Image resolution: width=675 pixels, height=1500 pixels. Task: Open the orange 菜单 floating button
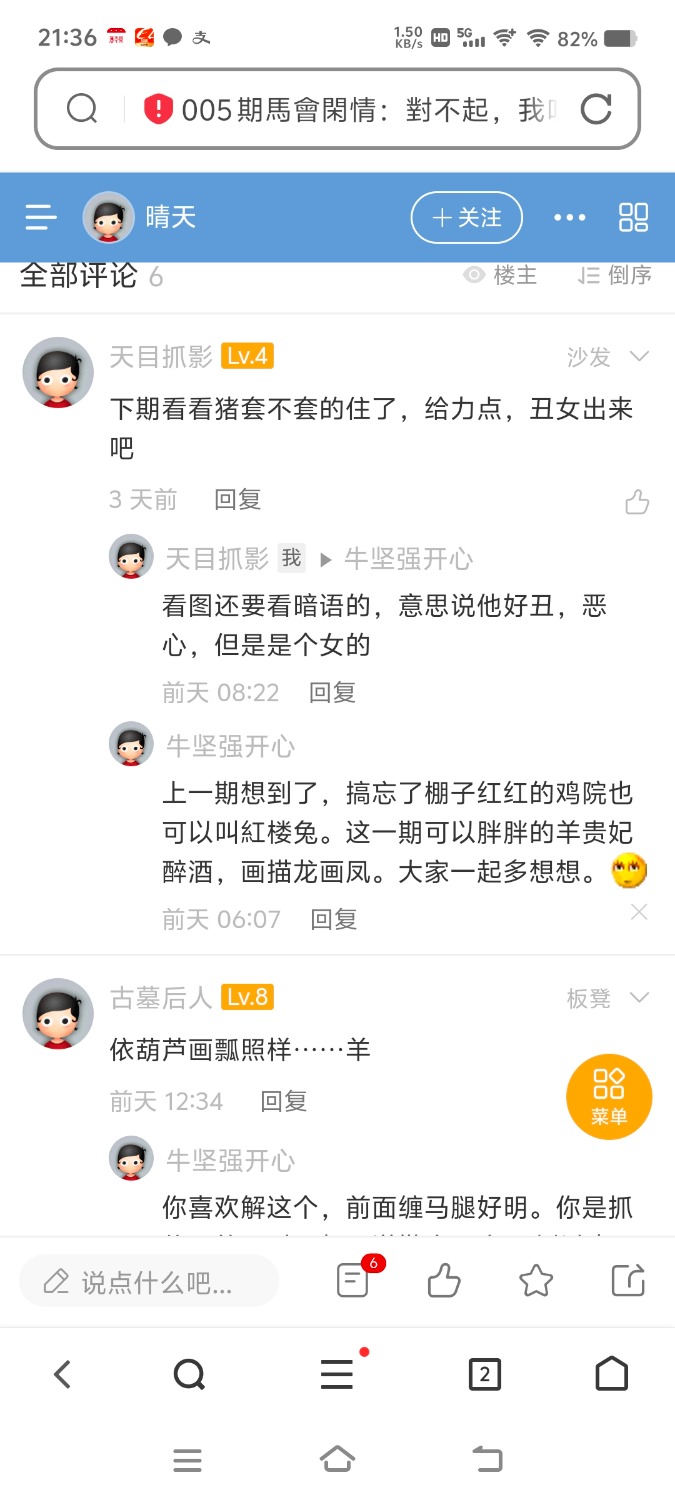pyautogui.click(x=609, y=1097)
